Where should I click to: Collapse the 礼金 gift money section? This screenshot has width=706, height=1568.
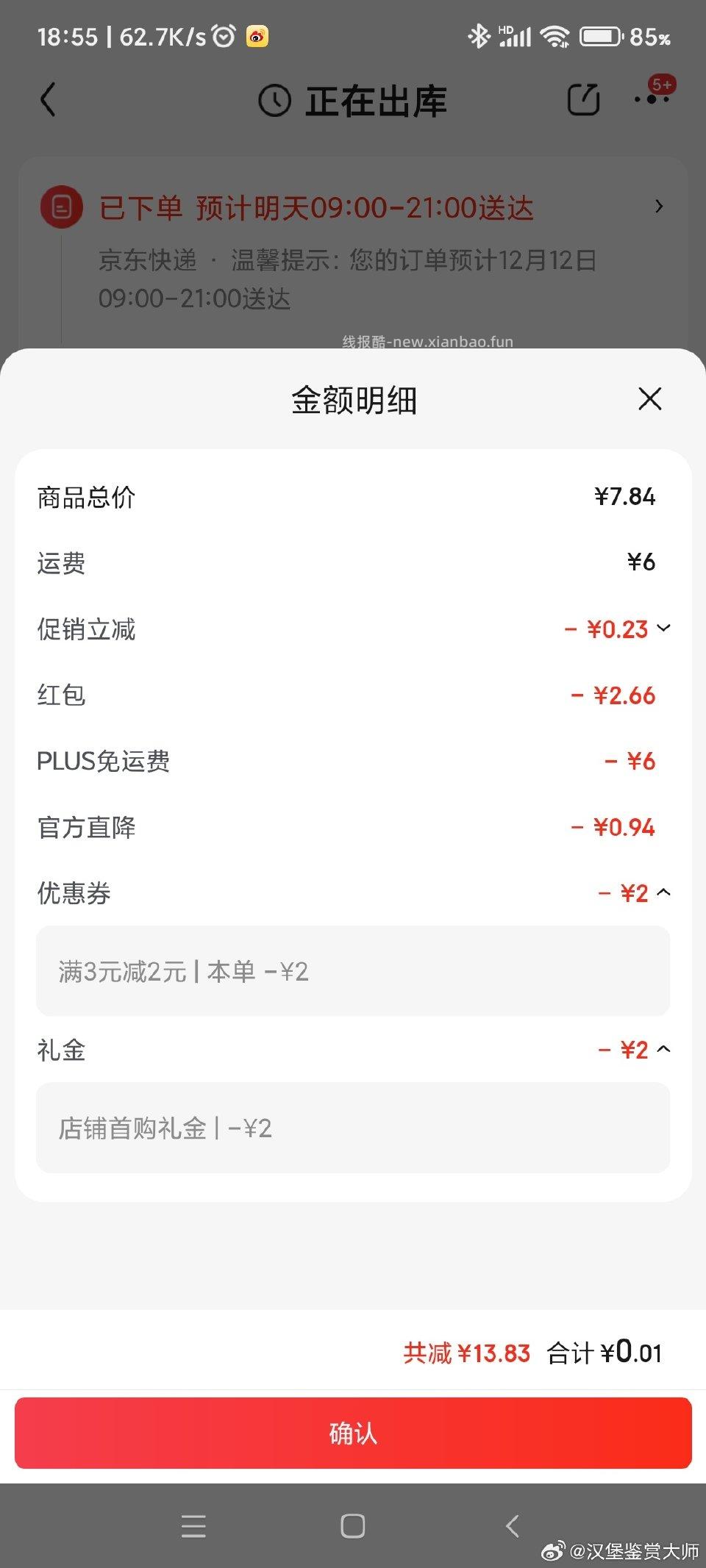pos(664,1050)
